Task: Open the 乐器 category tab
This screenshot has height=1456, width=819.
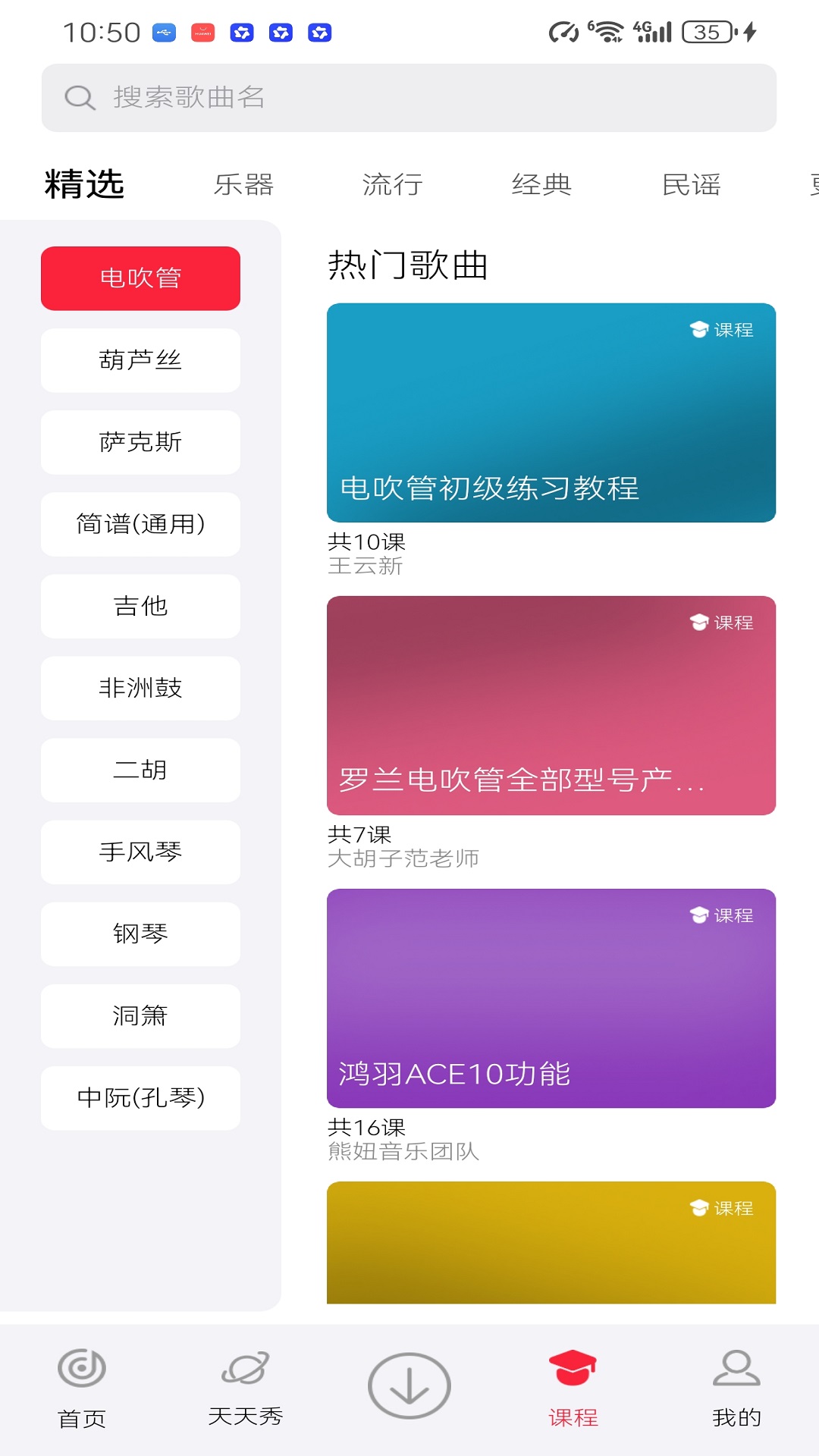Action: [244, 184]
